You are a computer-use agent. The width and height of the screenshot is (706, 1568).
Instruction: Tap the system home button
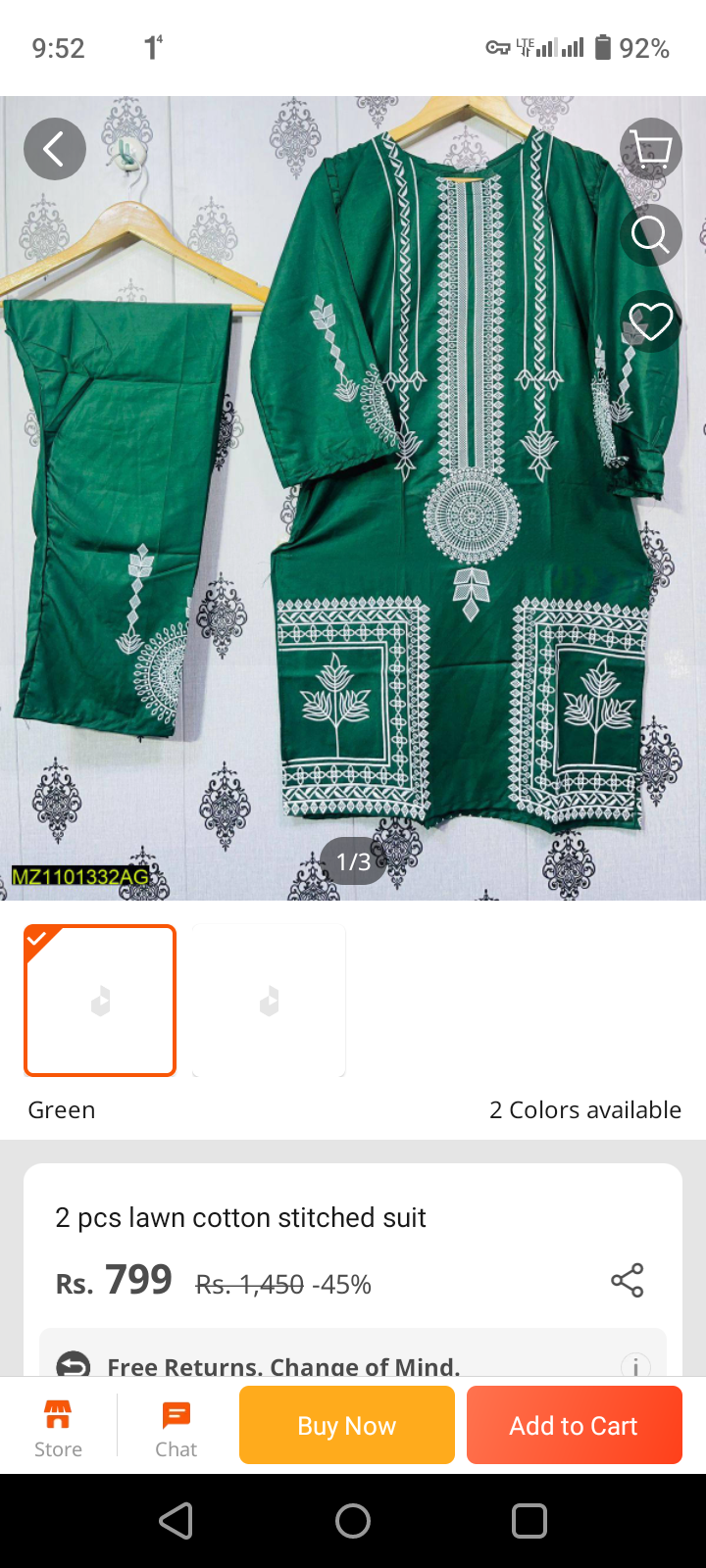click(353, 1521)
